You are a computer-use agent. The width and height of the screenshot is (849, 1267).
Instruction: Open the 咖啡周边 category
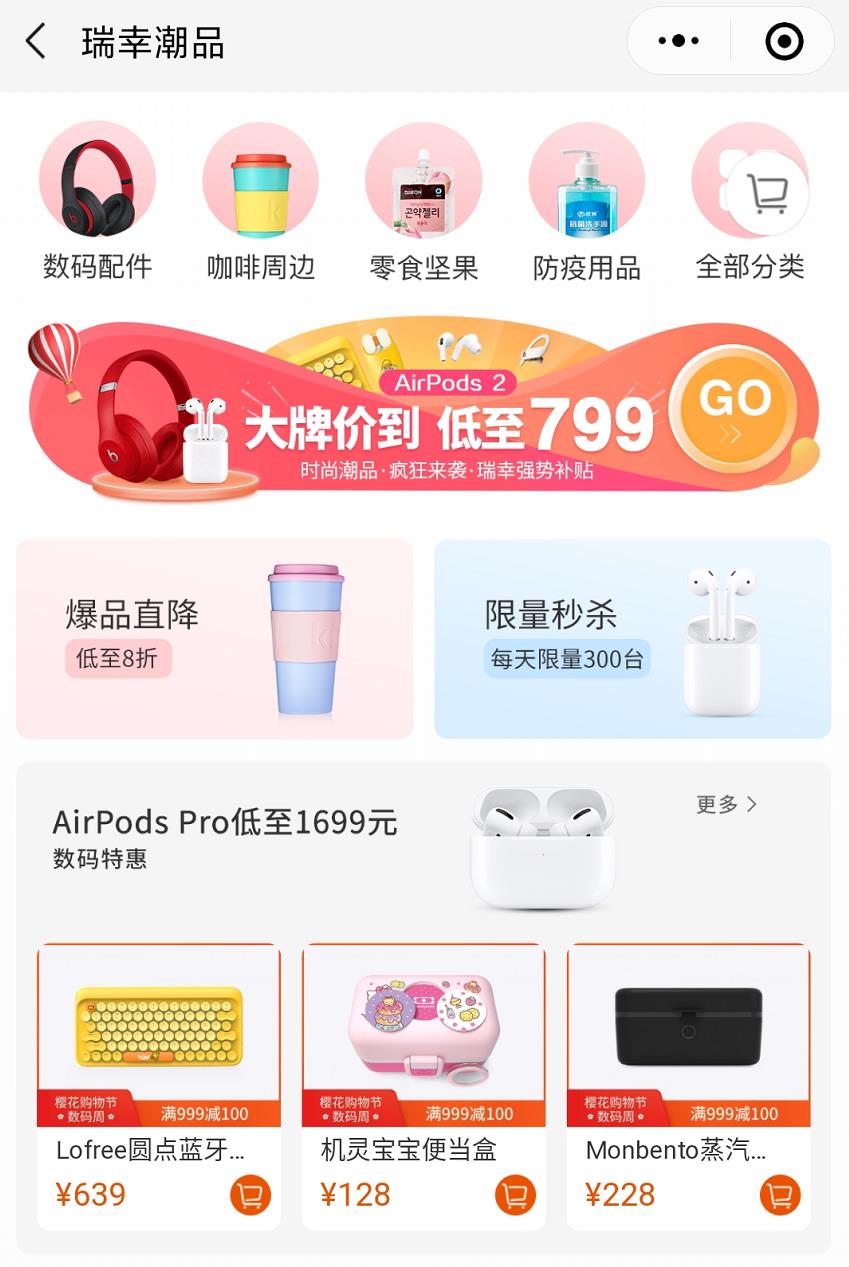tap(260, 200)
